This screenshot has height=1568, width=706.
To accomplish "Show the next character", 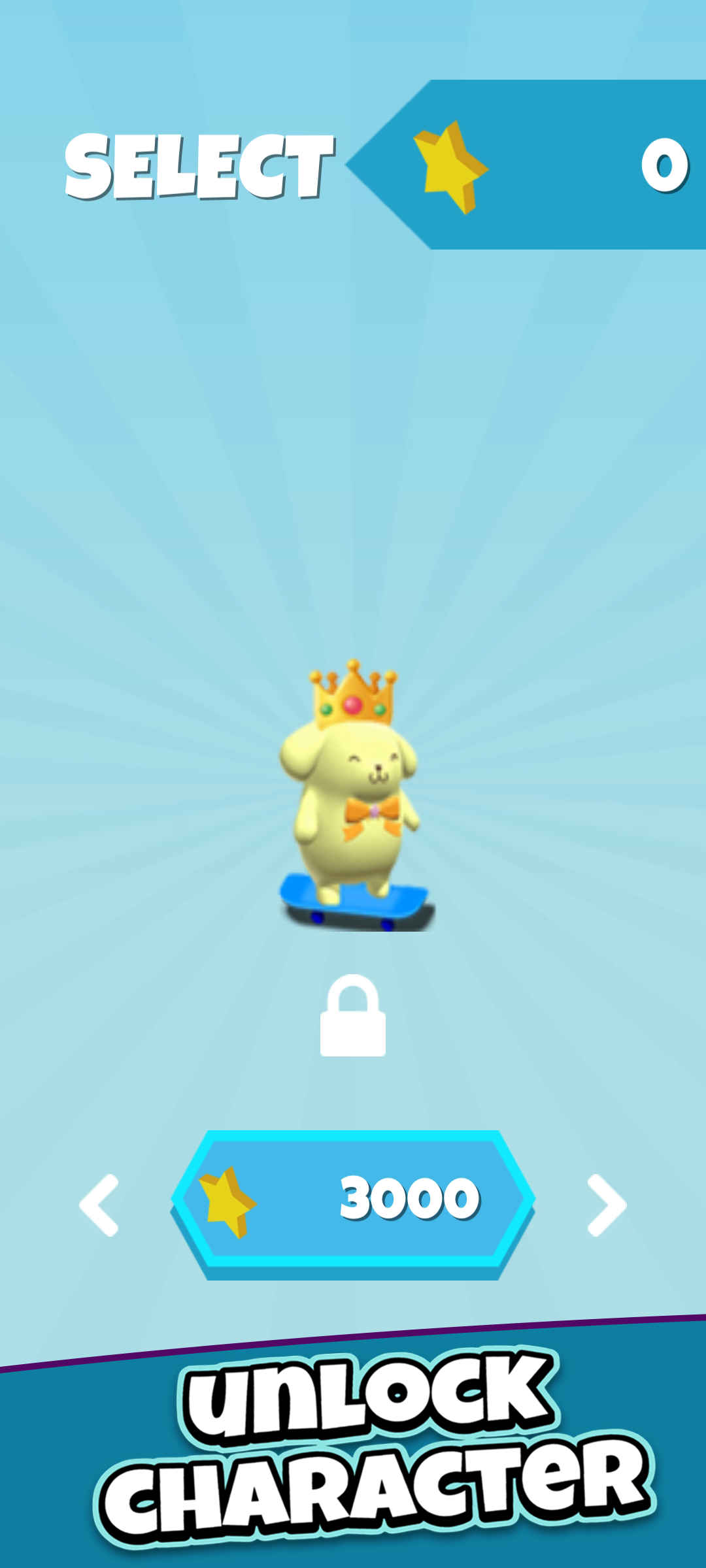I will tap(606, 1205).
